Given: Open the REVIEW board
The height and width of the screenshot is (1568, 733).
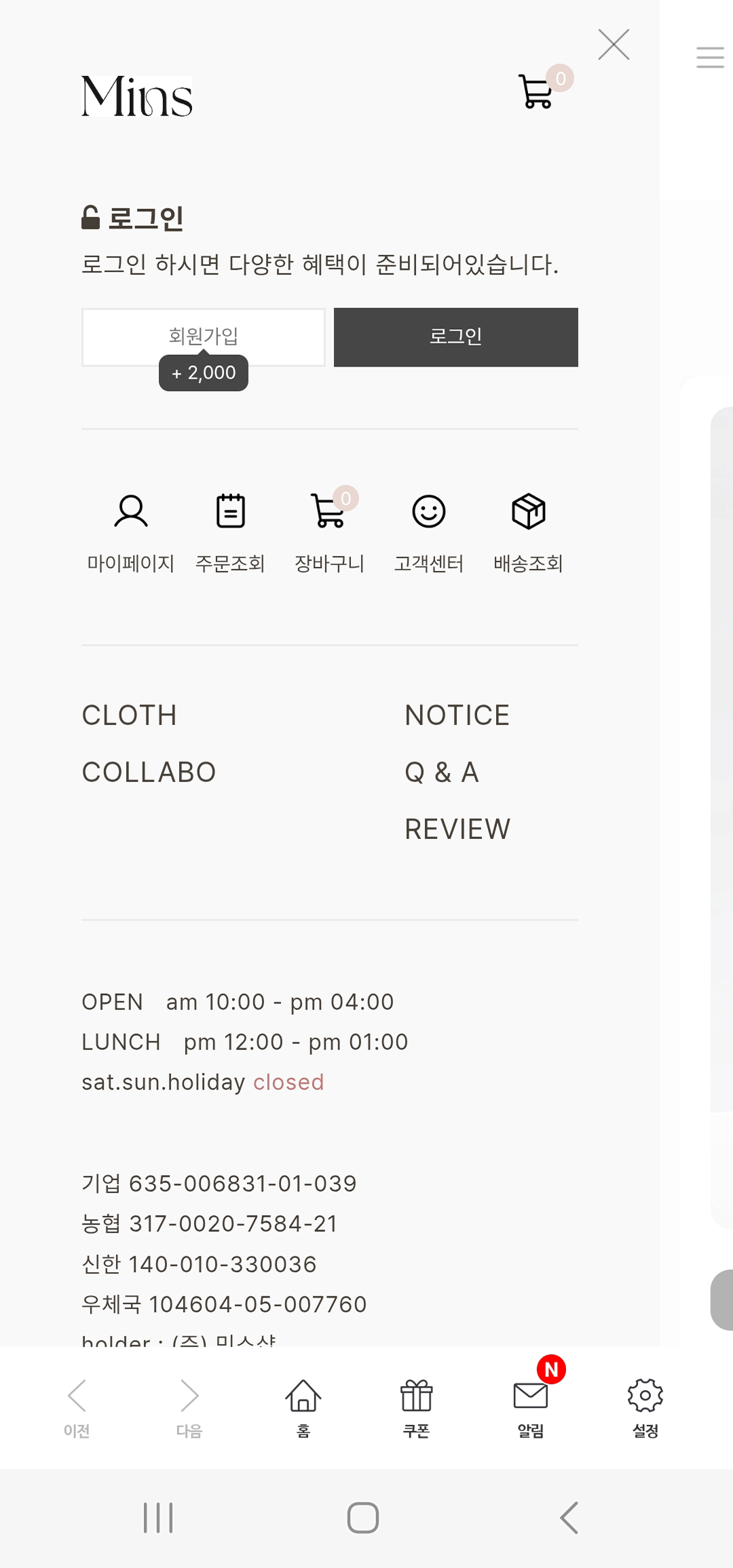Looking at the screenshot, I should click(457, 829).
